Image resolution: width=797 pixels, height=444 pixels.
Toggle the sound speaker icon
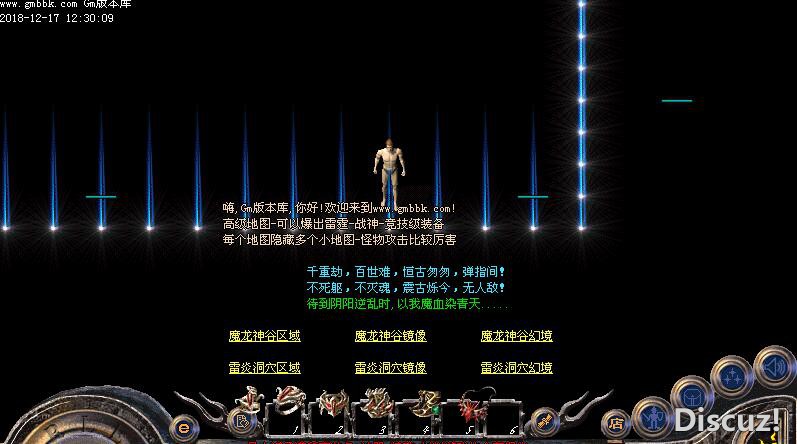tap(774, 366)
